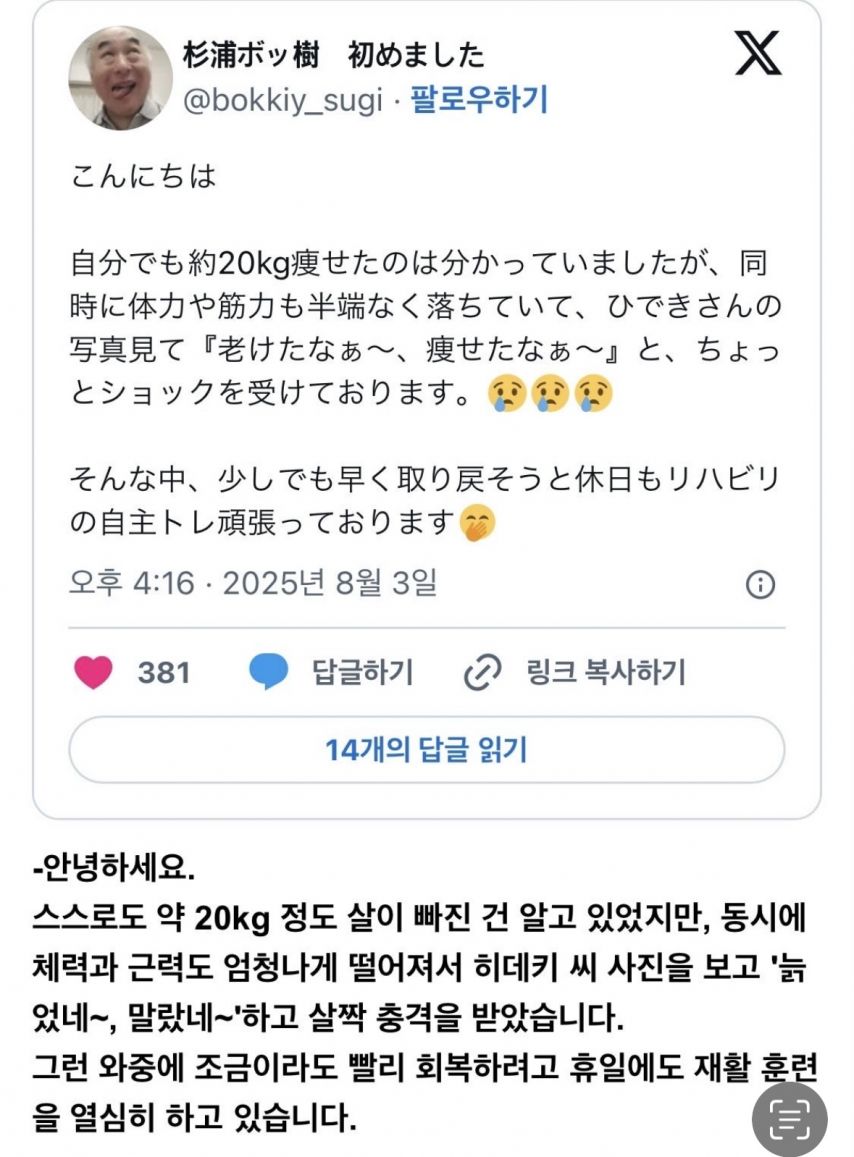Copy tweet link with 링크 복사하기
Screen dimensions: 854x1157
pyautogui.click(x=575, y=673)
